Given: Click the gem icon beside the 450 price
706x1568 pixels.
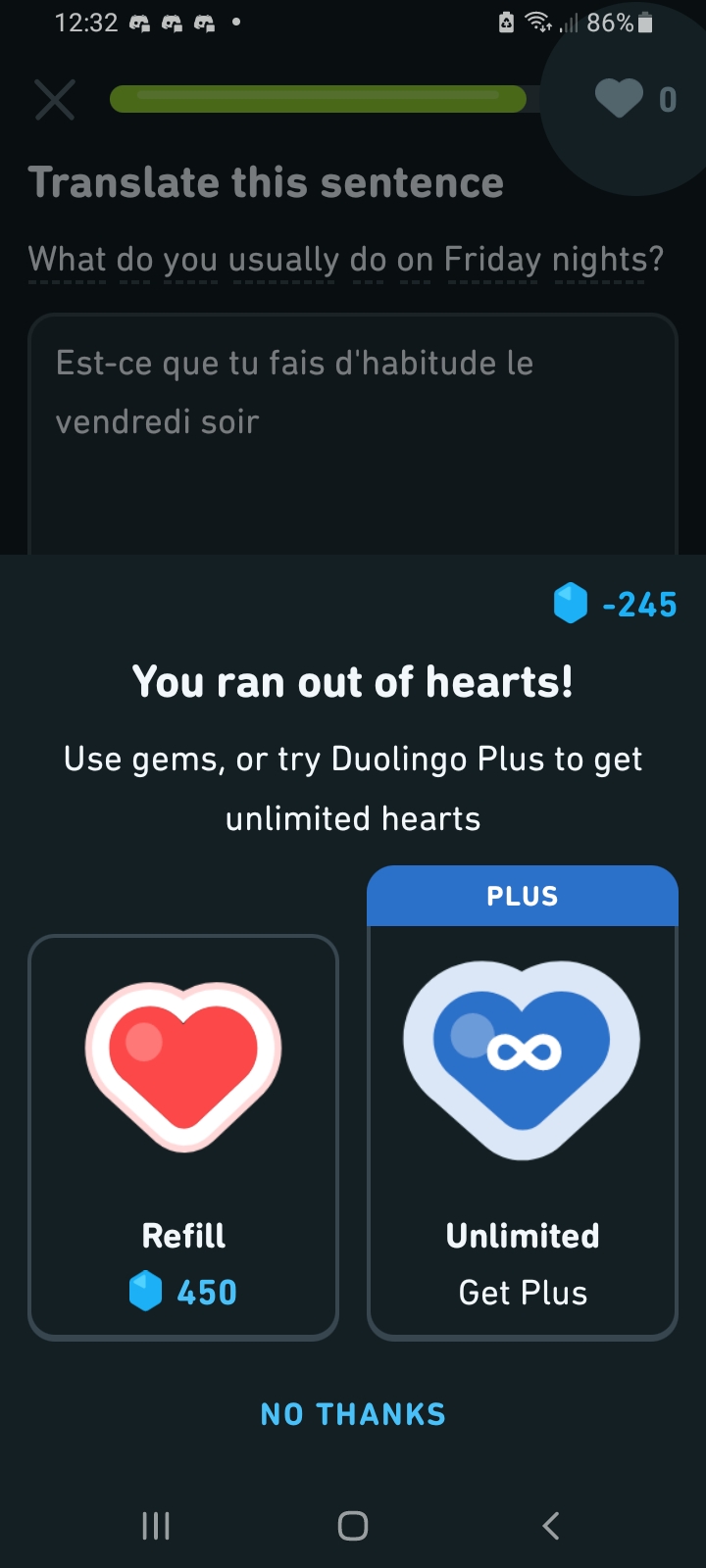Looking at the screenshot, I should pyautogui.click(x=145, y=1292).
